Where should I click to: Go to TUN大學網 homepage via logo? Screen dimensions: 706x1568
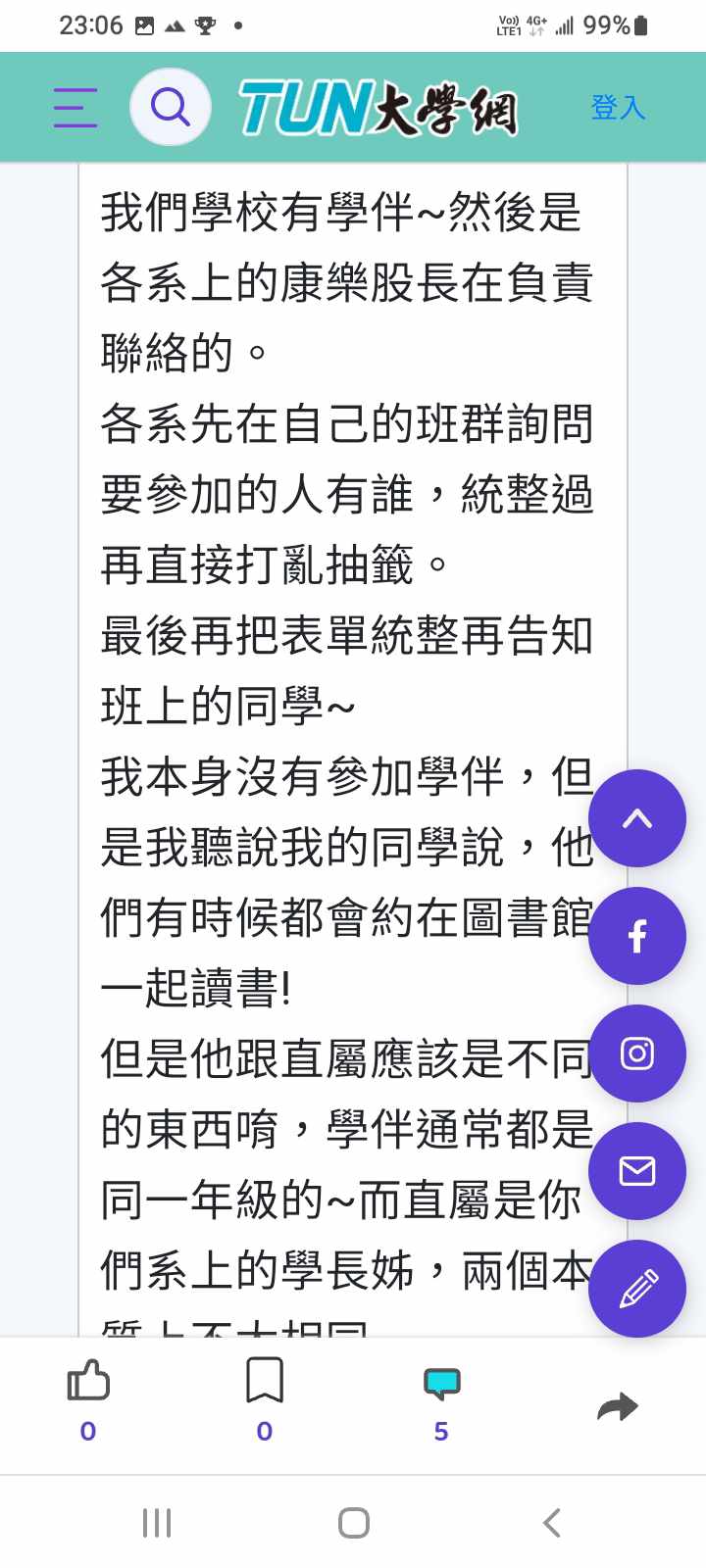(378, 108)
